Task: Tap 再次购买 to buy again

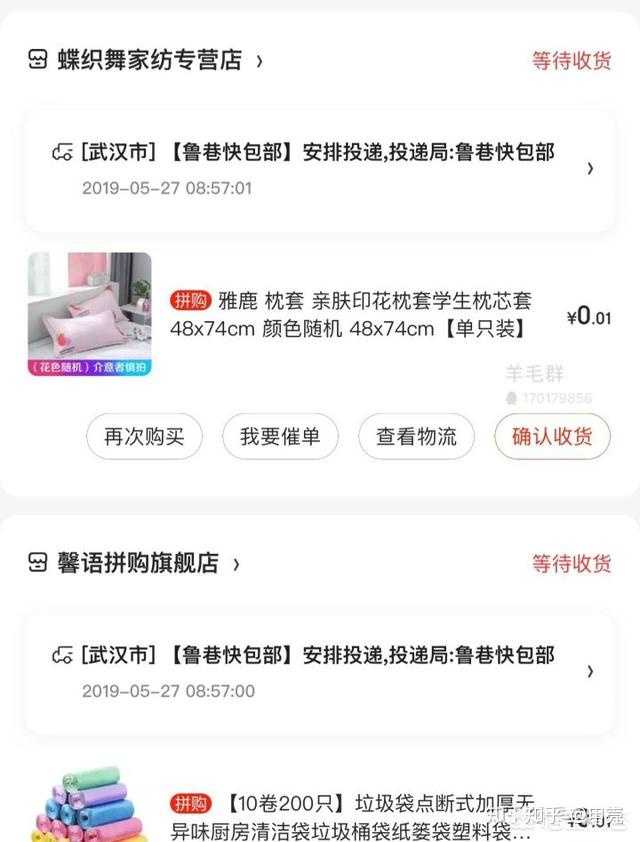Action: point(144,437)
